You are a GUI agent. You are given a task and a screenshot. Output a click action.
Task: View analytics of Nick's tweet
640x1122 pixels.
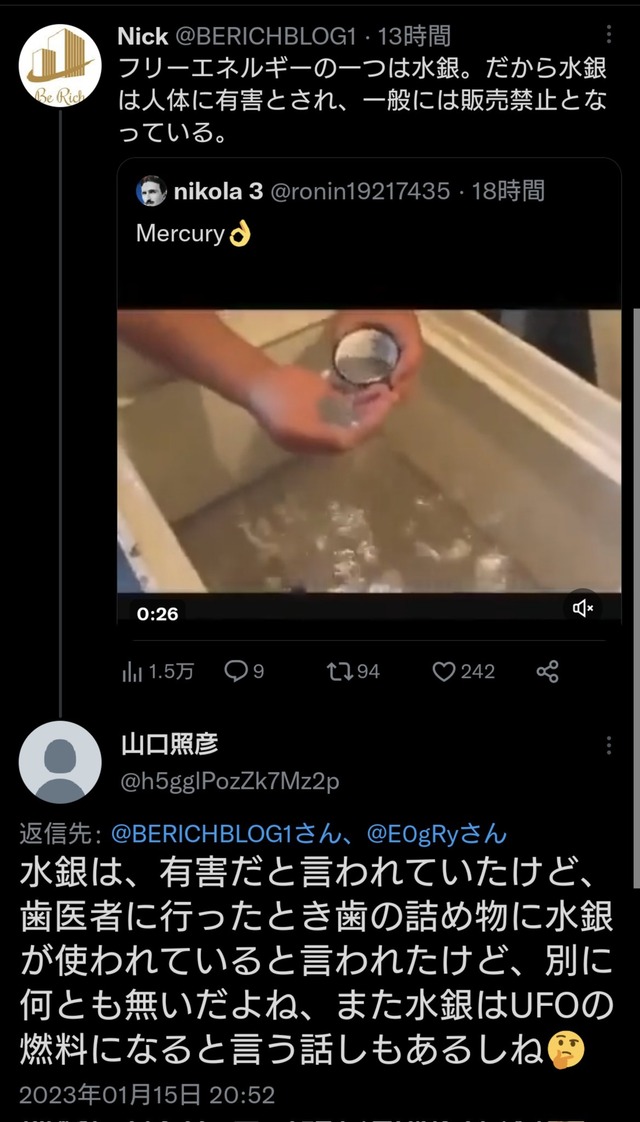(158, 672)
